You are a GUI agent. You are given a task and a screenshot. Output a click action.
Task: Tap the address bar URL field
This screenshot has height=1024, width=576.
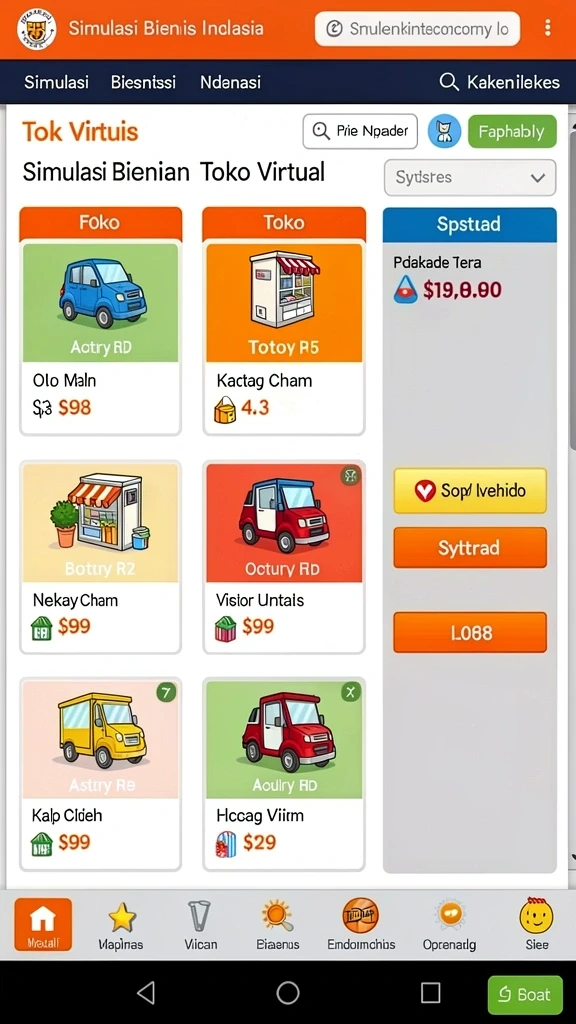pyautogui.click(x=417, y=29)
